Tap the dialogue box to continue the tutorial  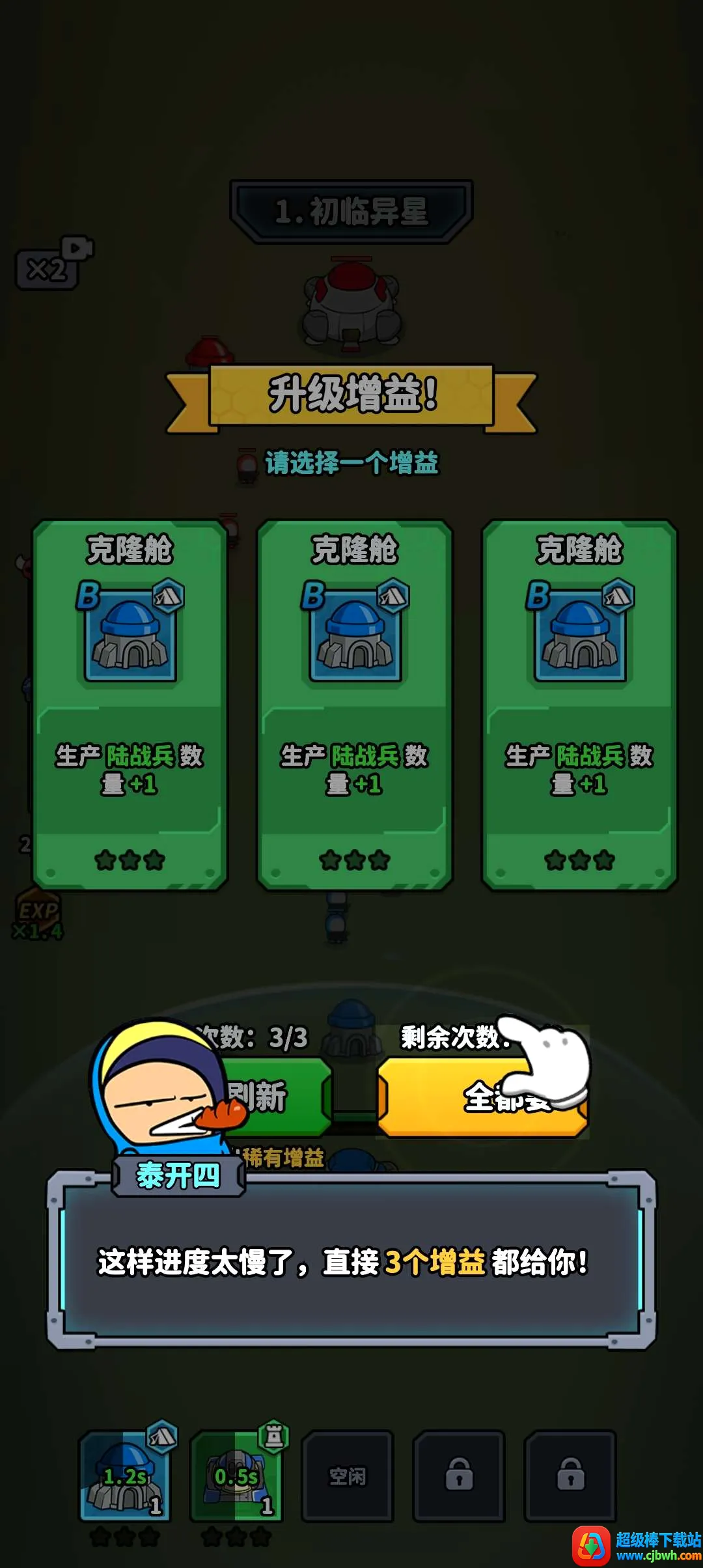point(351,1261)
